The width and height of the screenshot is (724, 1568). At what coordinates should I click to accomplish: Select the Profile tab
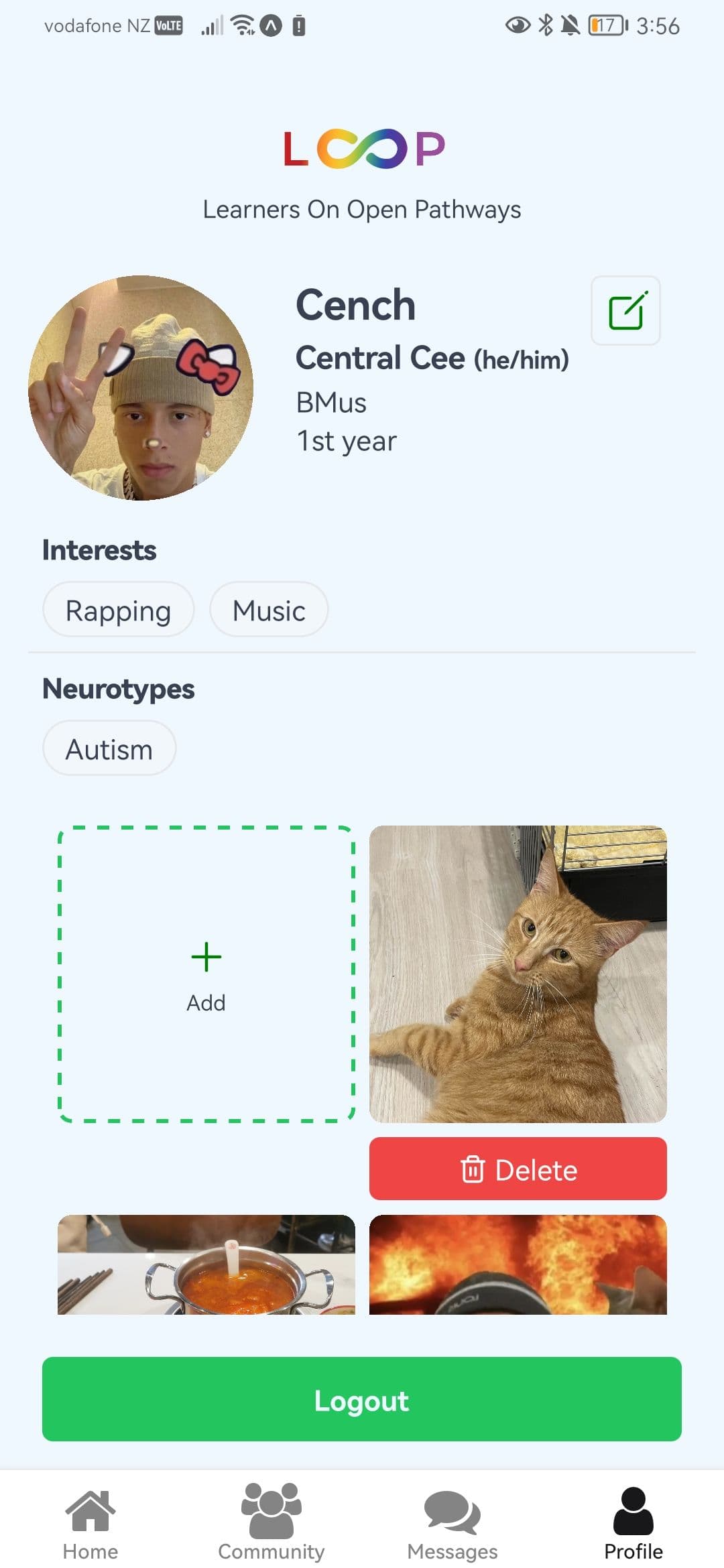pos(633,1522)
